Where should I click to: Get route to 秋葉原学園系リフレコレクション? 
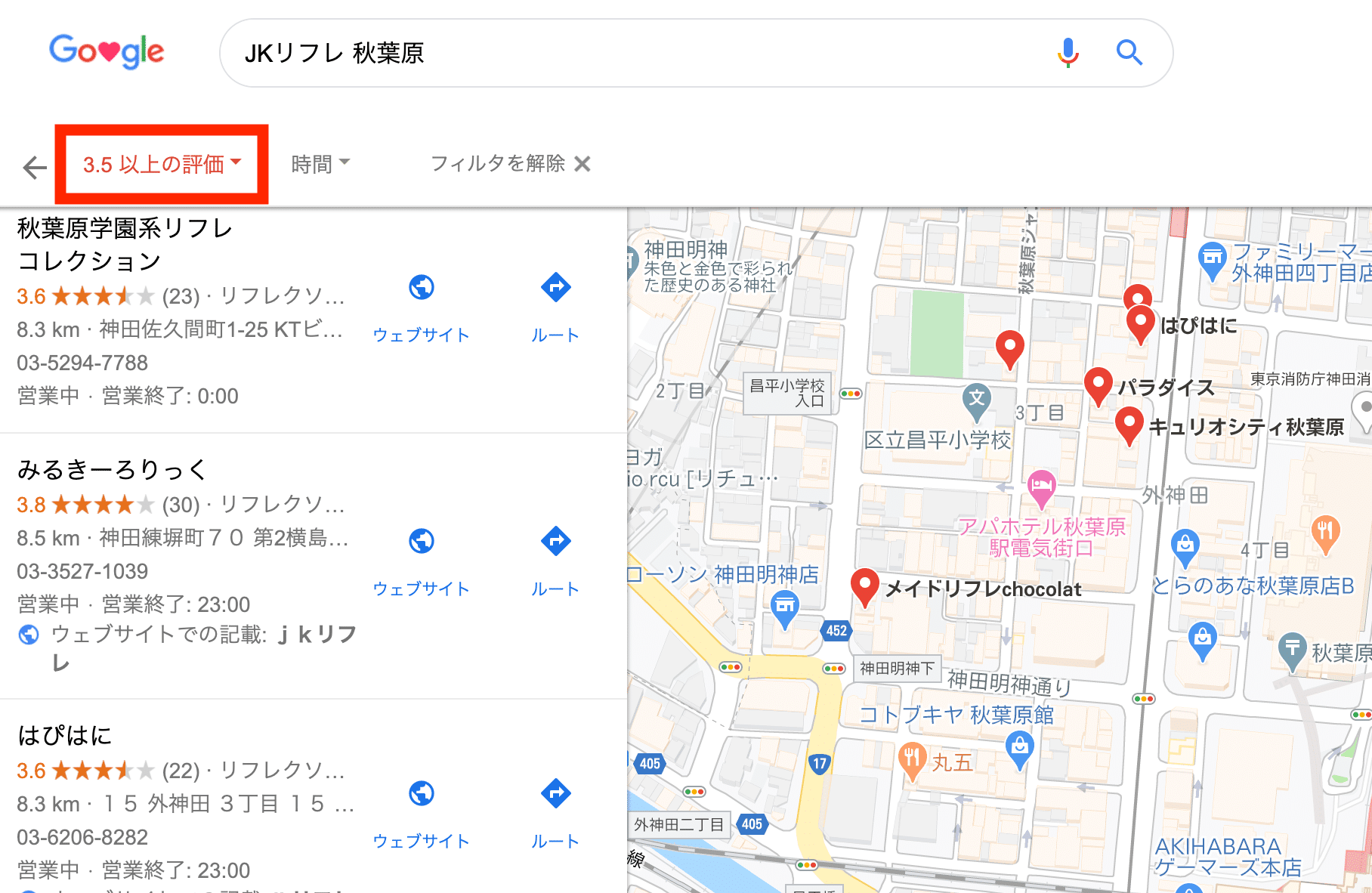(555, 306)
